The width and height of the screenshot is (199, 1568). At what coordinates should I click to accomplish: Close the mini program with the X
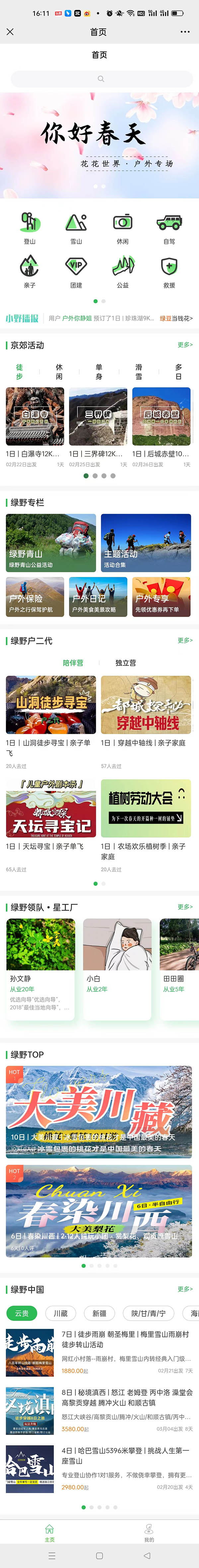tap(10, 31)
